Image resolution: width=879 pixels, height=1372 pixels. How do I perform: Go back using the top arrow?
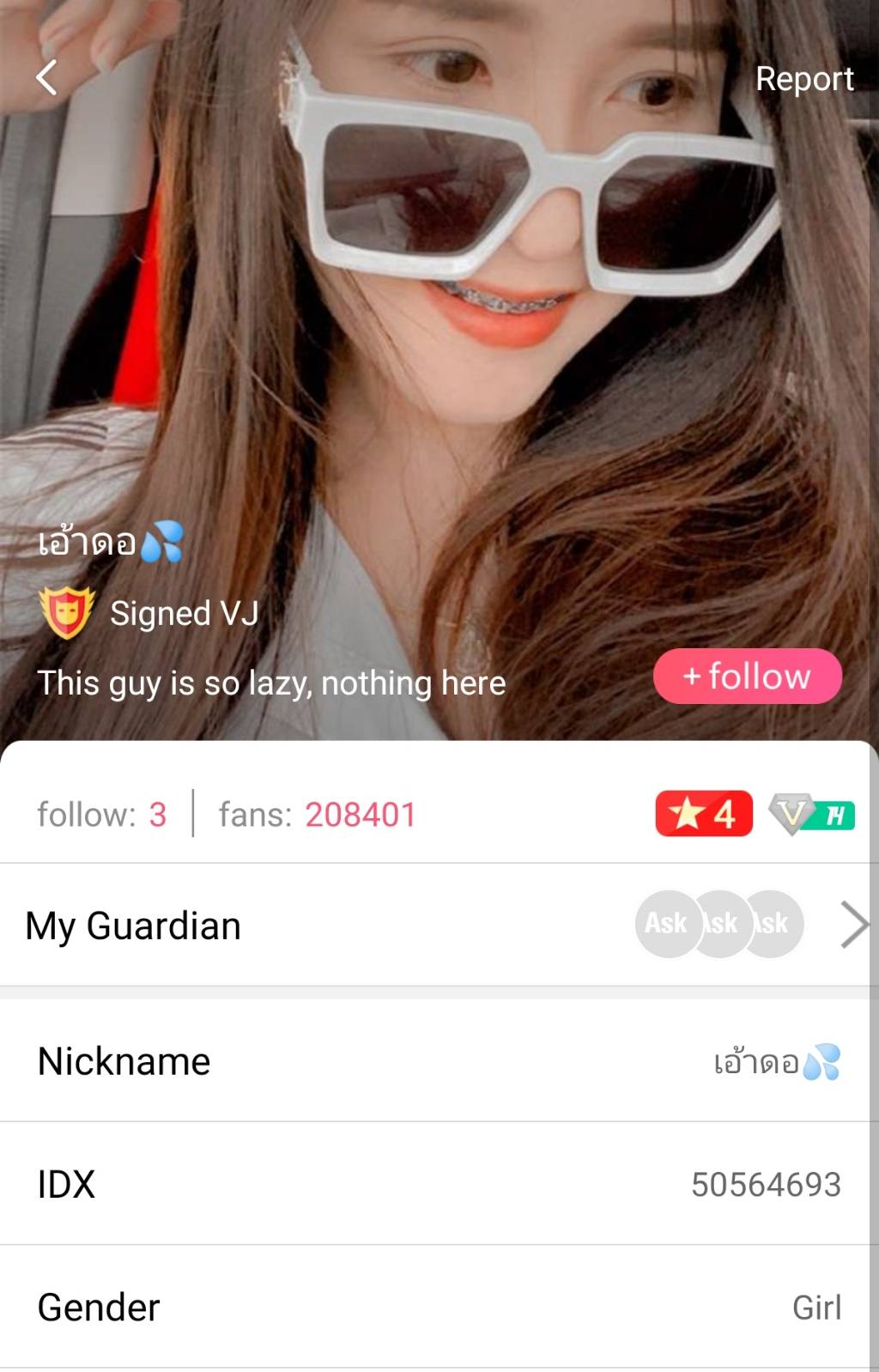tap(47, 78)
